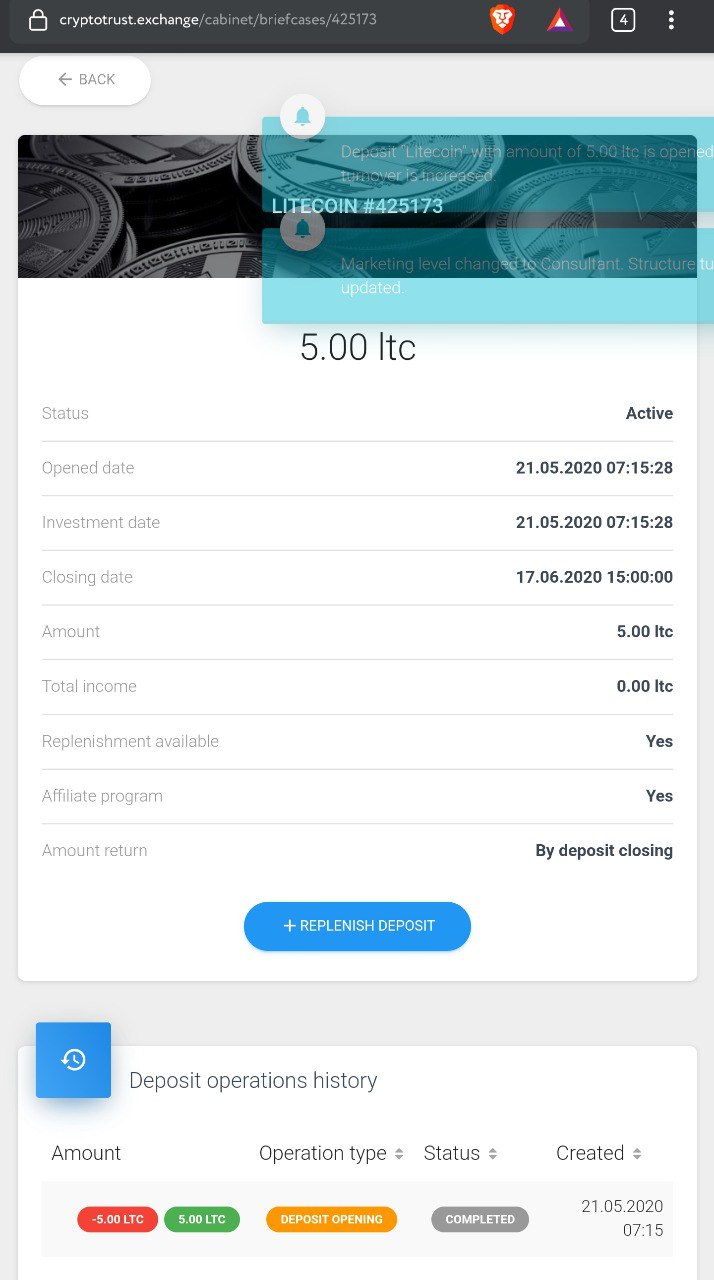The height and width of the screenshot is (1280, 714).
Task: Sort history by Operation type
Action: pyautogui.click(x=331, y=1153)
